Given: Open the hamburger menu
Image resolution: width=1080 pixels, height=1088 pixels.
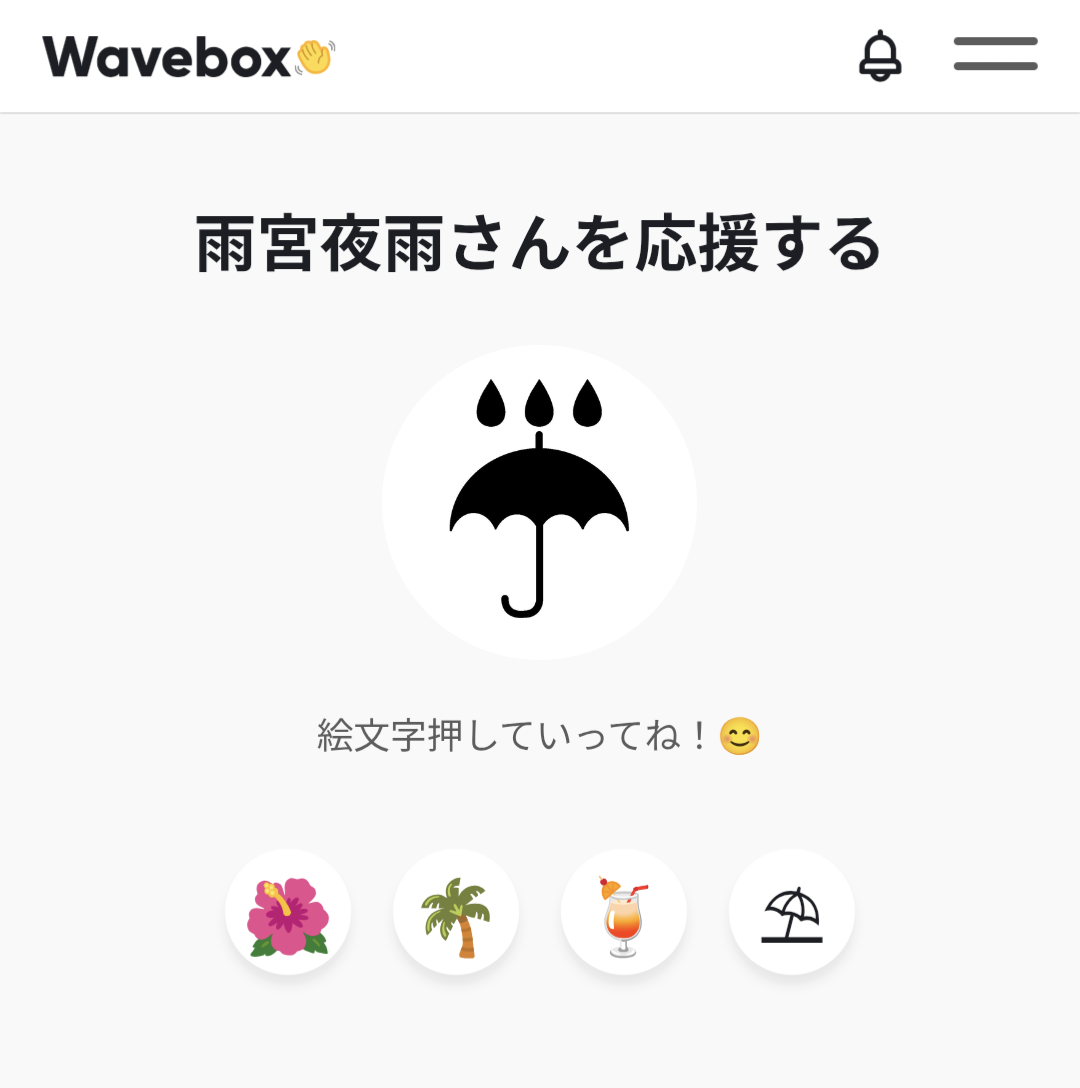Looking at the screenshot, I should tap(995, 54).
